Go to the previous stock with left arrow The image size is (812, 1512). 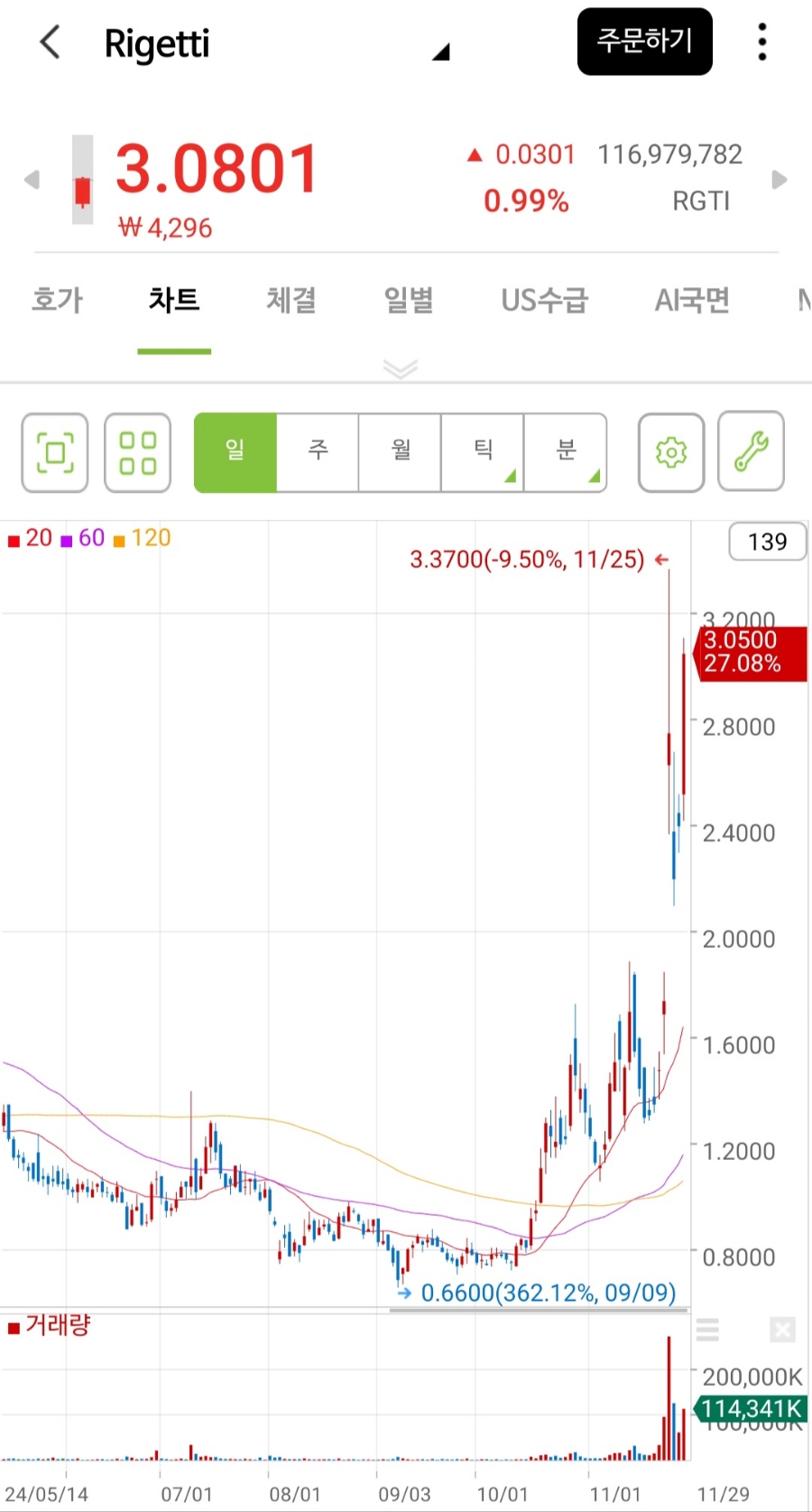tap(32, 180)
